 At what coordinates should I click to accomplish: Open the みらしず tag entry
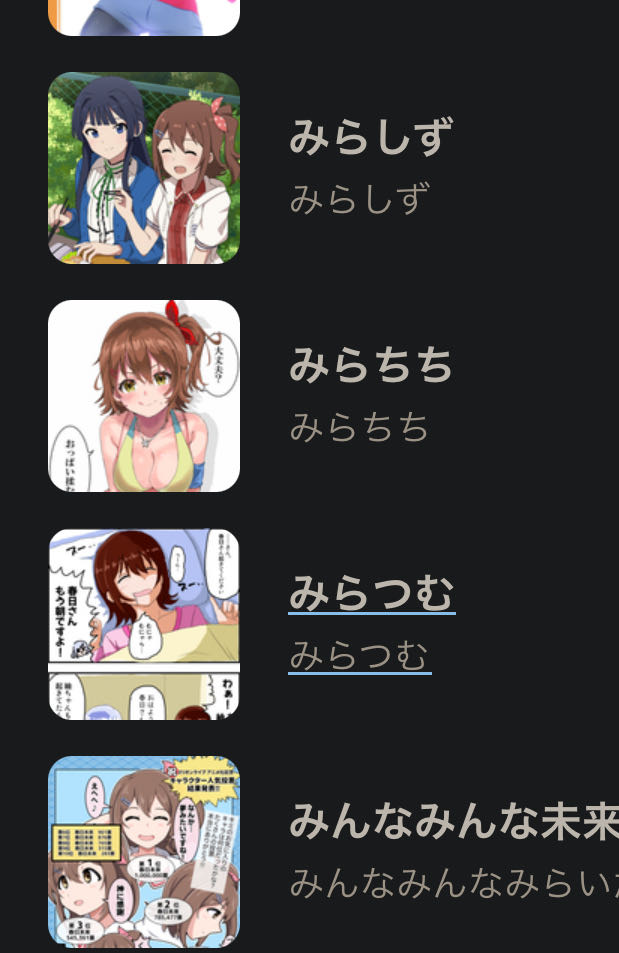pos(370,138)
